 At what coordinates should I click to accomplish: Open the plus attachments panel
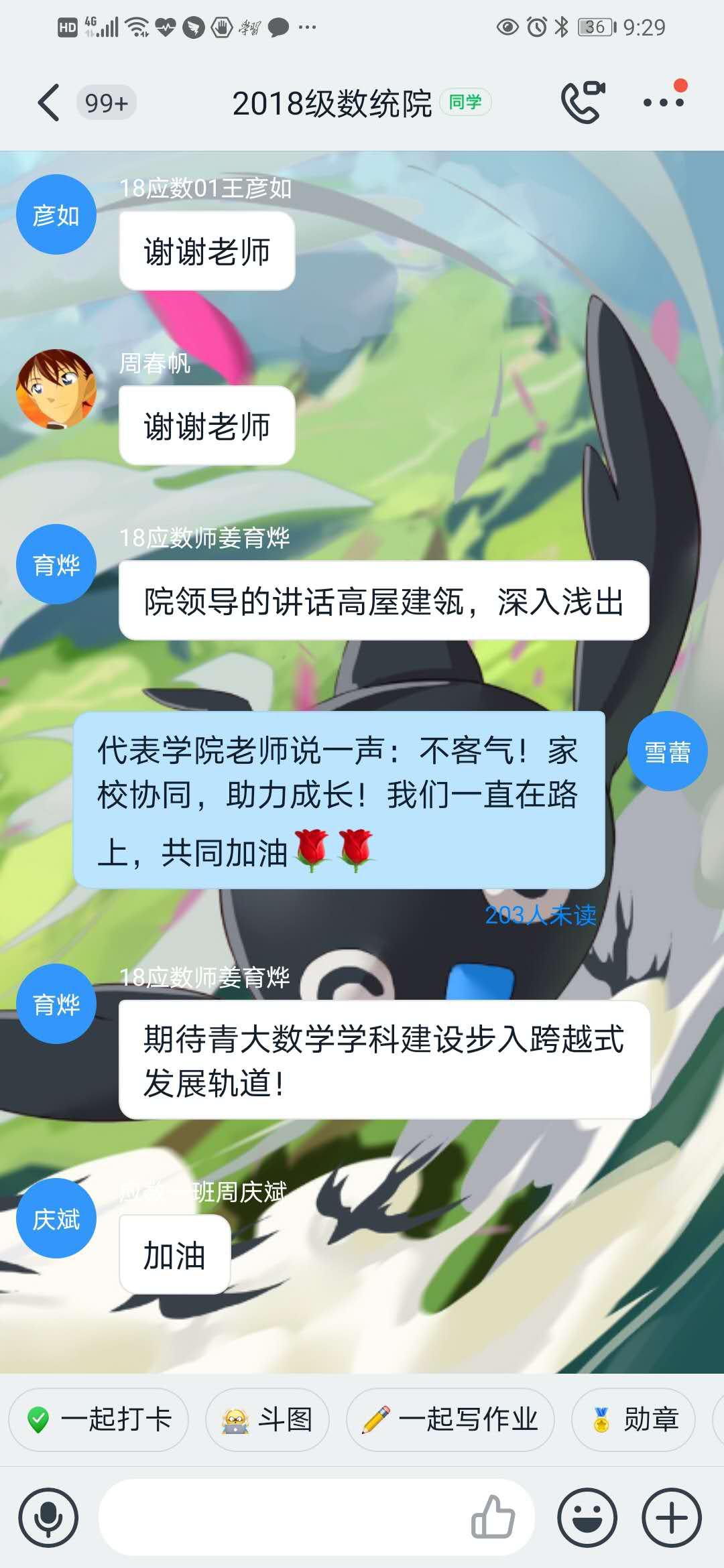coord(672,1518)
